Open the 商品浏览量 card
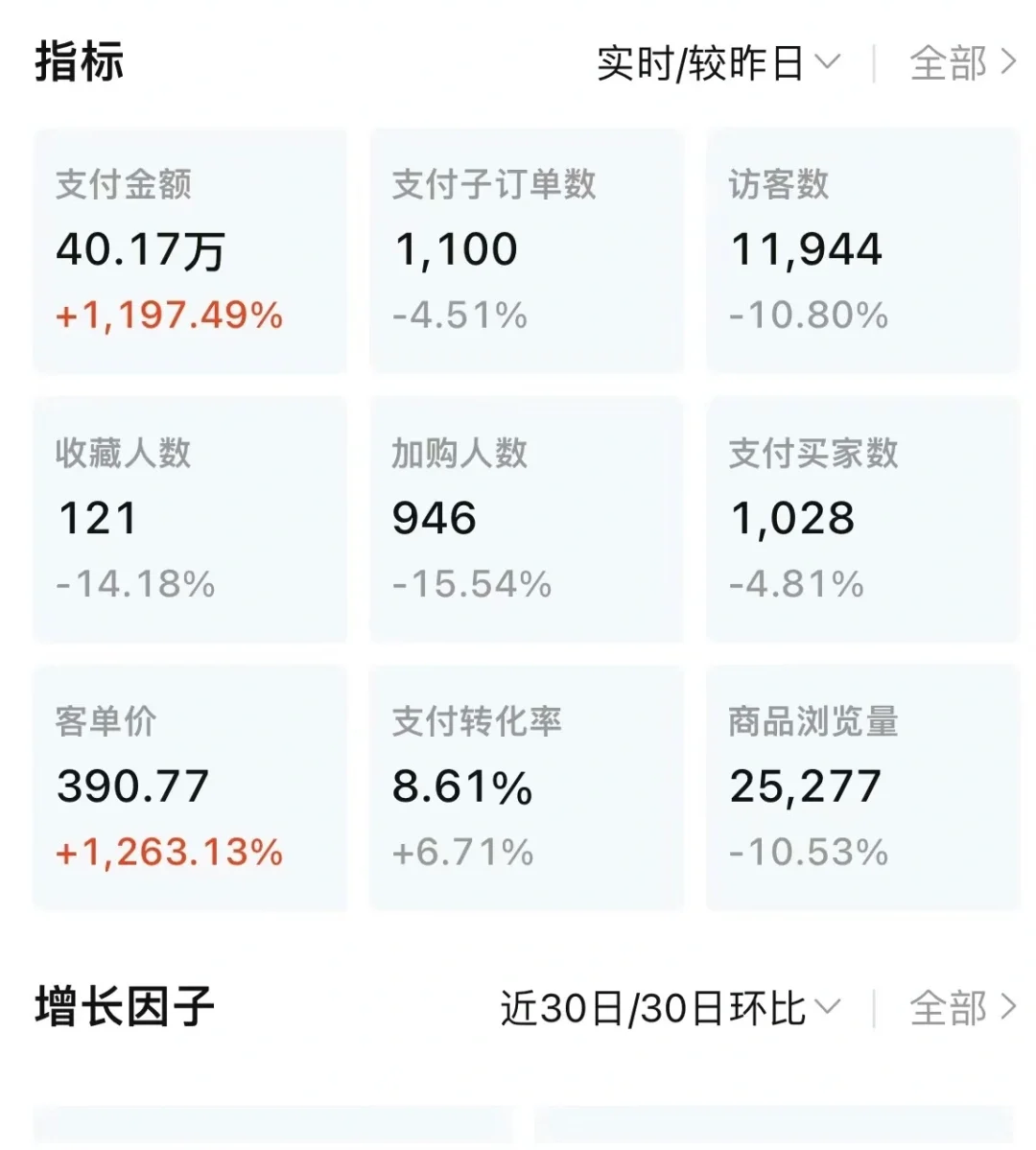The height and width of the screenshot is (1150, 1036). click(x=862, y=787)
